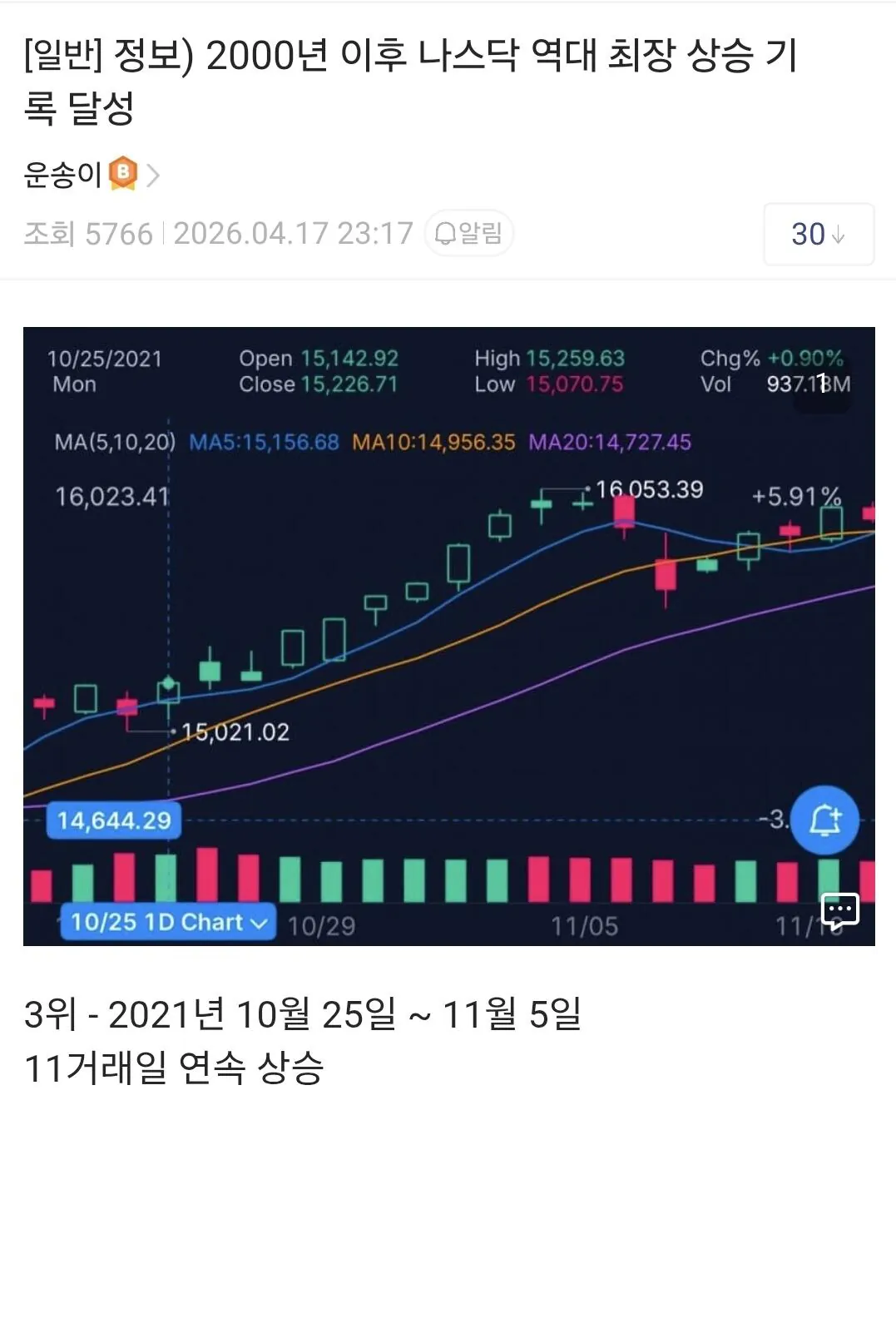Image resolution: width=896 pixels, height=1328 pixels.
Task: Open author 운송이's profile
Action: pyautogui.click(x=64, y=175)
